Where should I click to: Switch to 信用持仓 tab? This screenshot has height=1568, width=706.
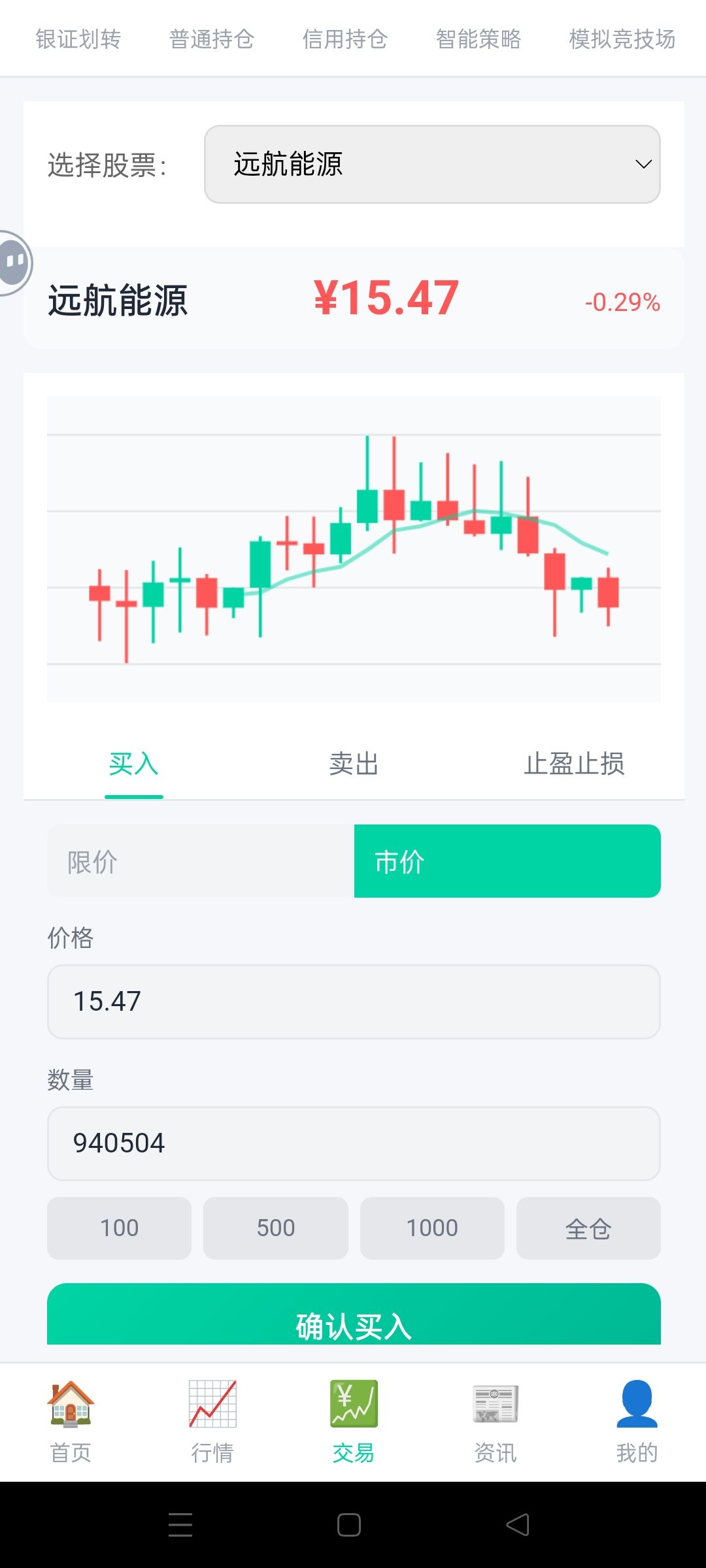(345, 39)
